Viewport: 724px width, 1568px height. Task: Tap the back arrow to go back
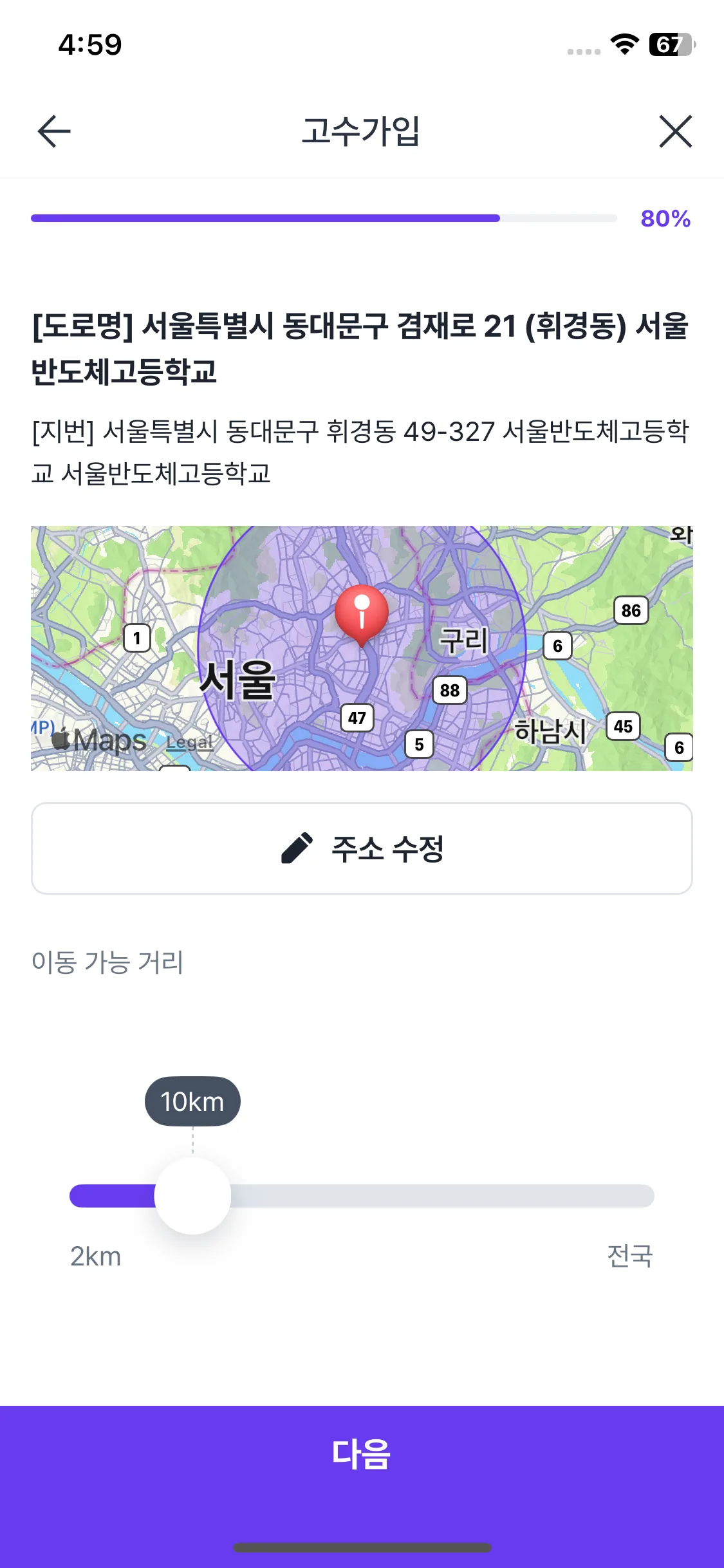pos(51,131)
